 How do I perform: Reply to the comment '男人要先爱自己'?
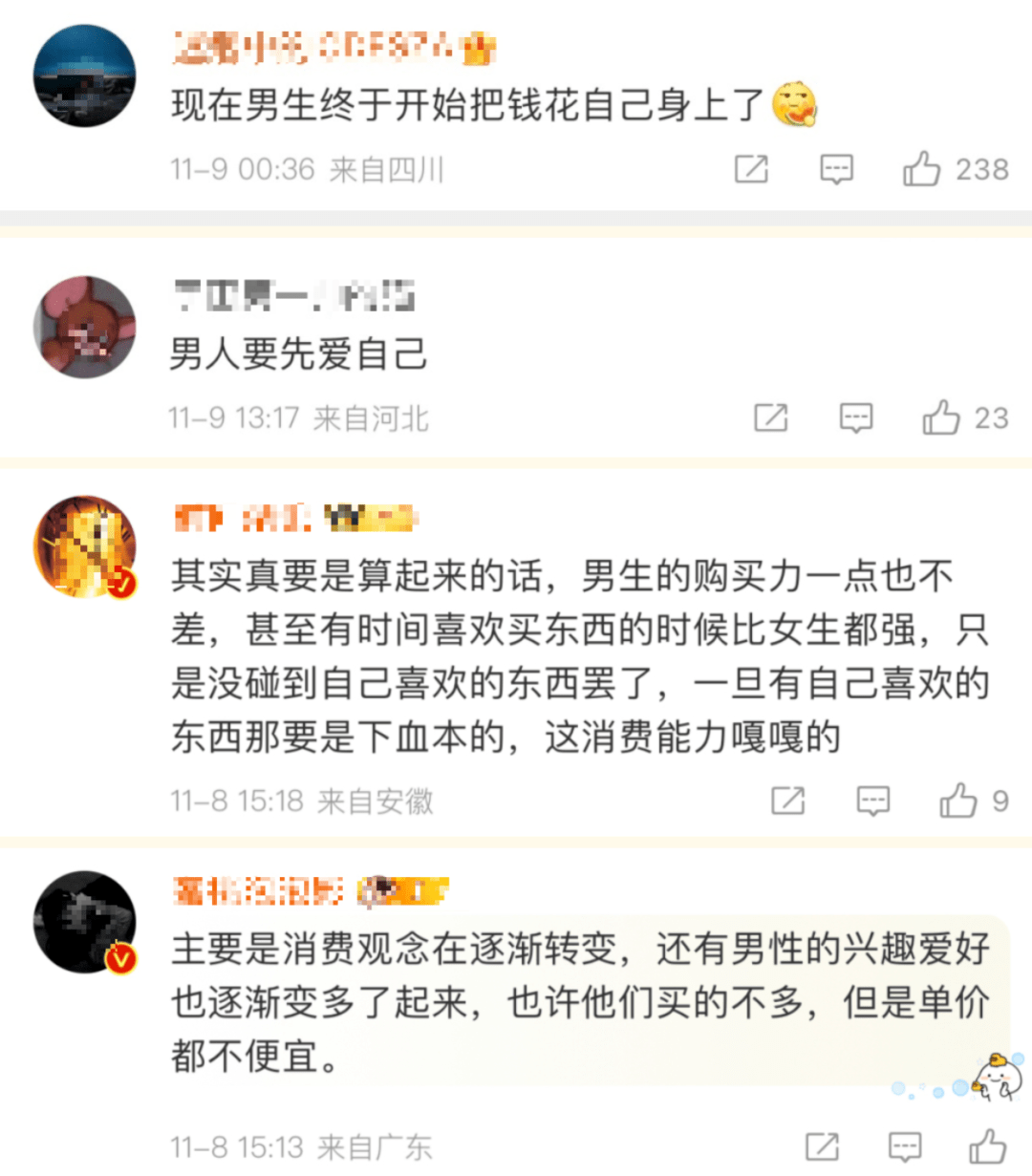(855, 417)
